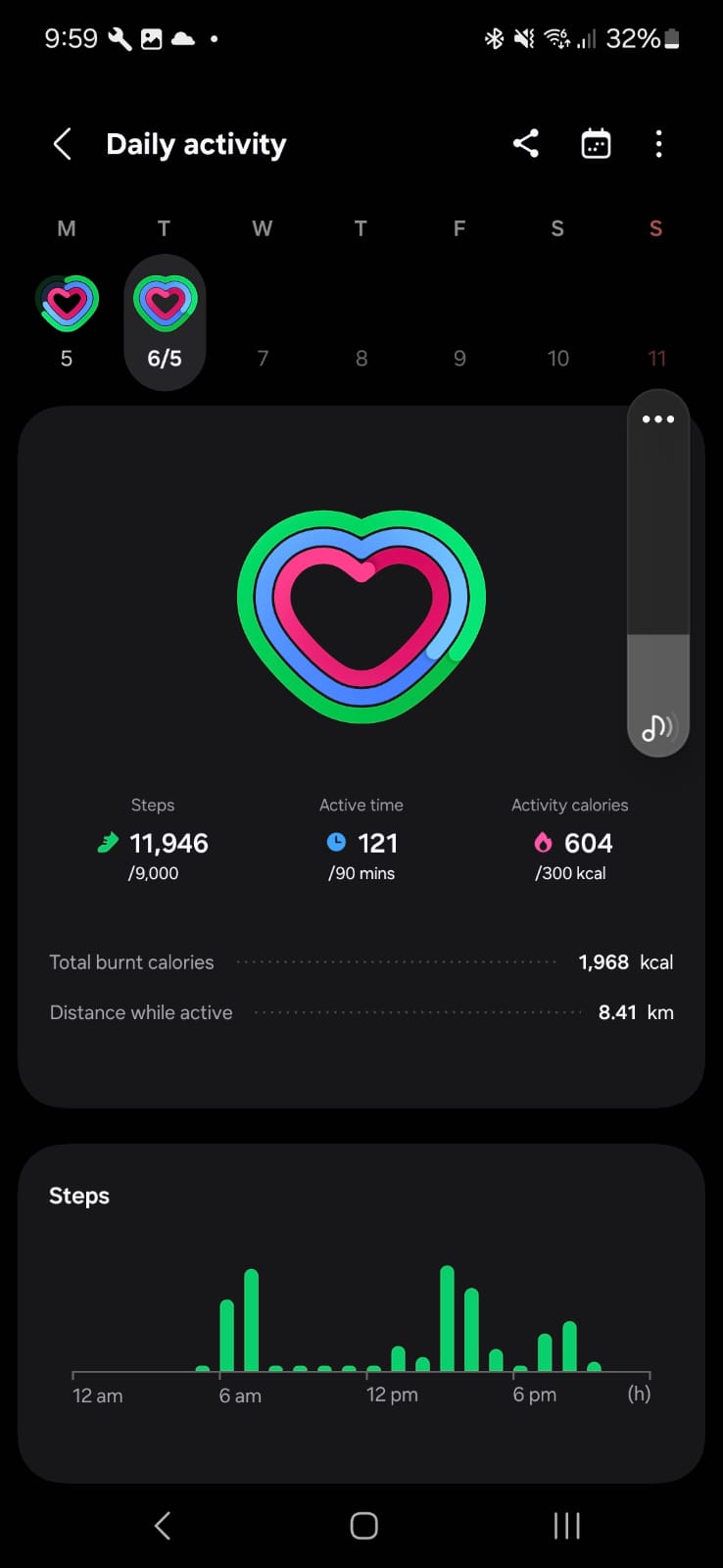
Task: Open the three-dot overflow menu
Action: [658, 144]
